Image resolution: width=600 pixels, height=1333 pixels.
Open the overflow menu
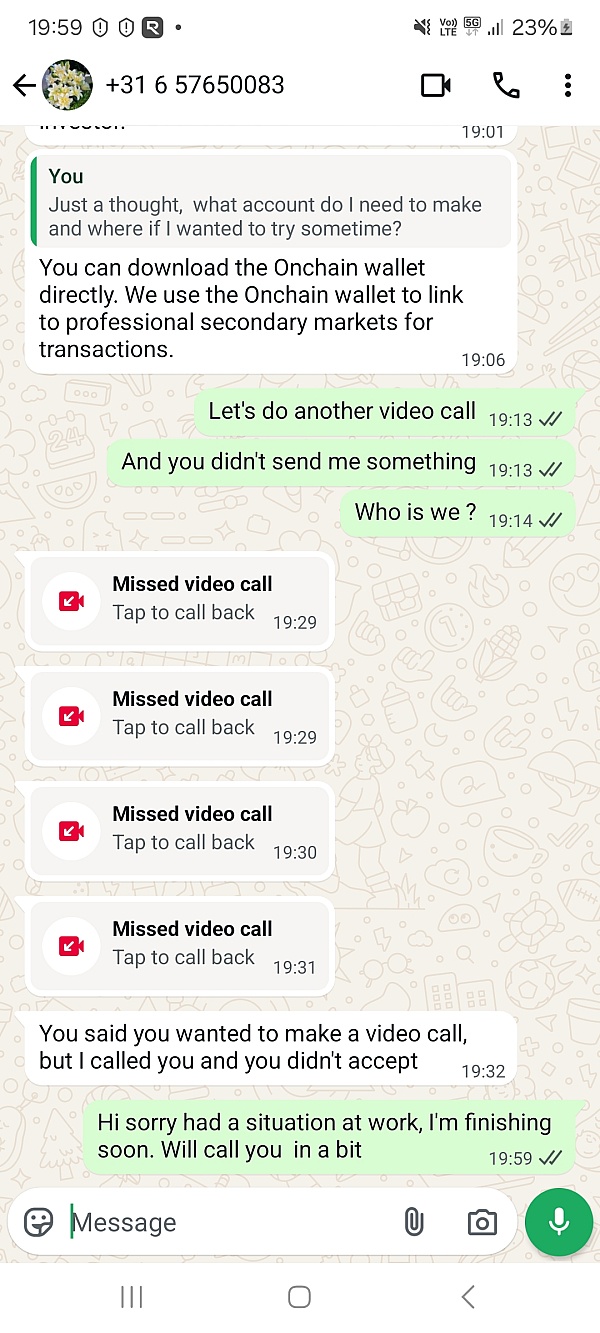pos(567,86)
